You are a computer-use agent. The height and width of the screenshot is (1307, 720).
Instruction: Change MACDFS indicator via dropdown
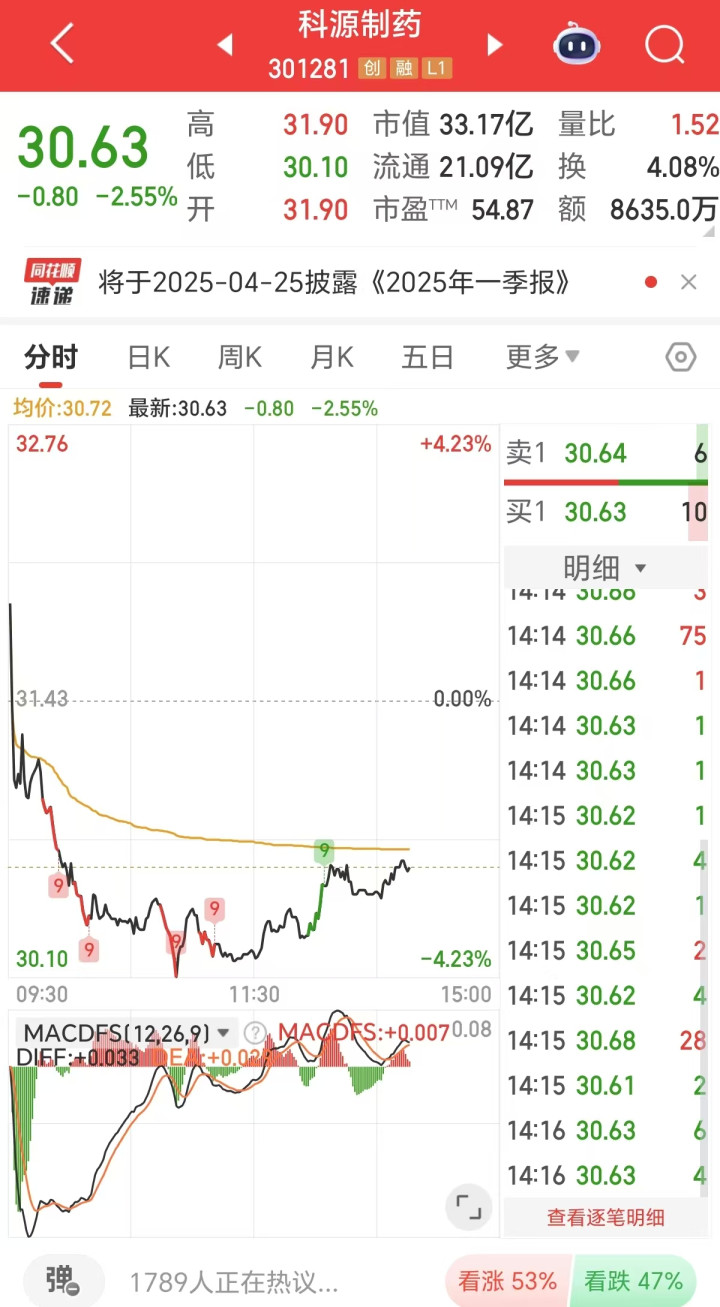(222, 1032)
